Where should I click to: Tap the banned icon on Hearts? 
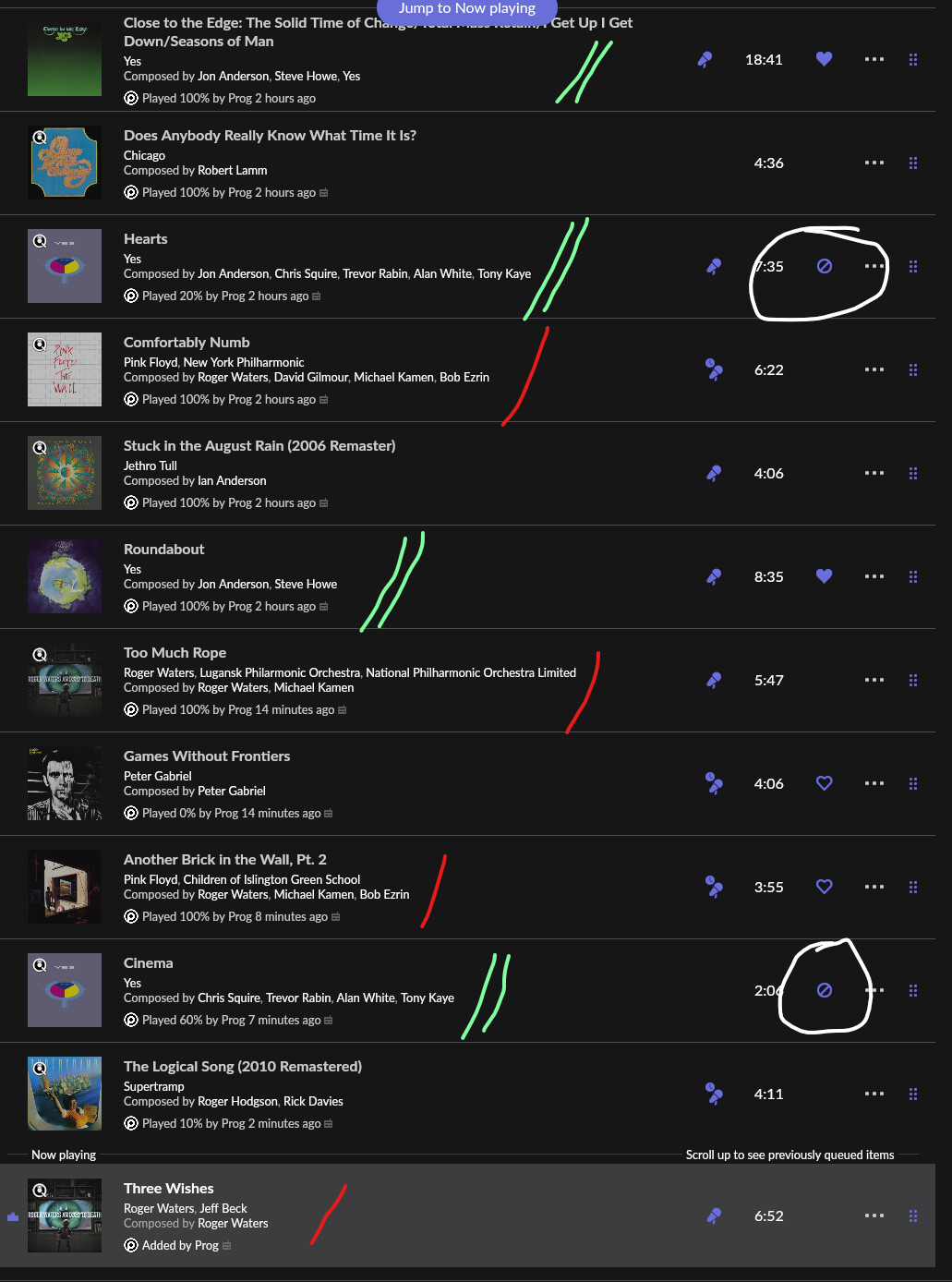pos(825,266)
